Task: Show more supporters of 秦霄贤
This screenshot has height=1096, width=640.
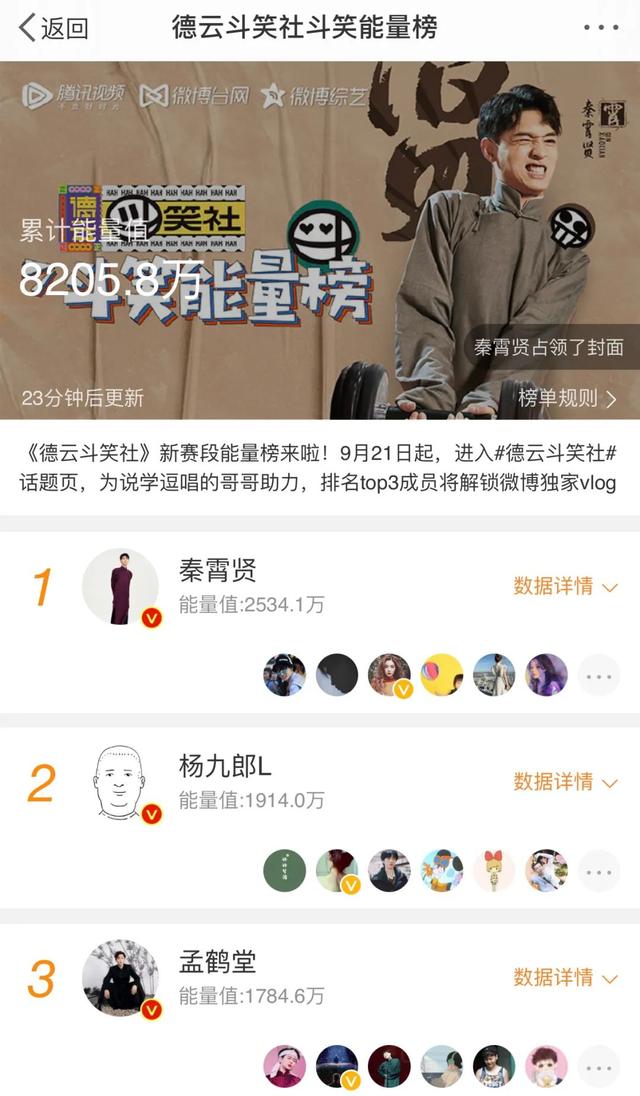Action: (x=599, y=676)
